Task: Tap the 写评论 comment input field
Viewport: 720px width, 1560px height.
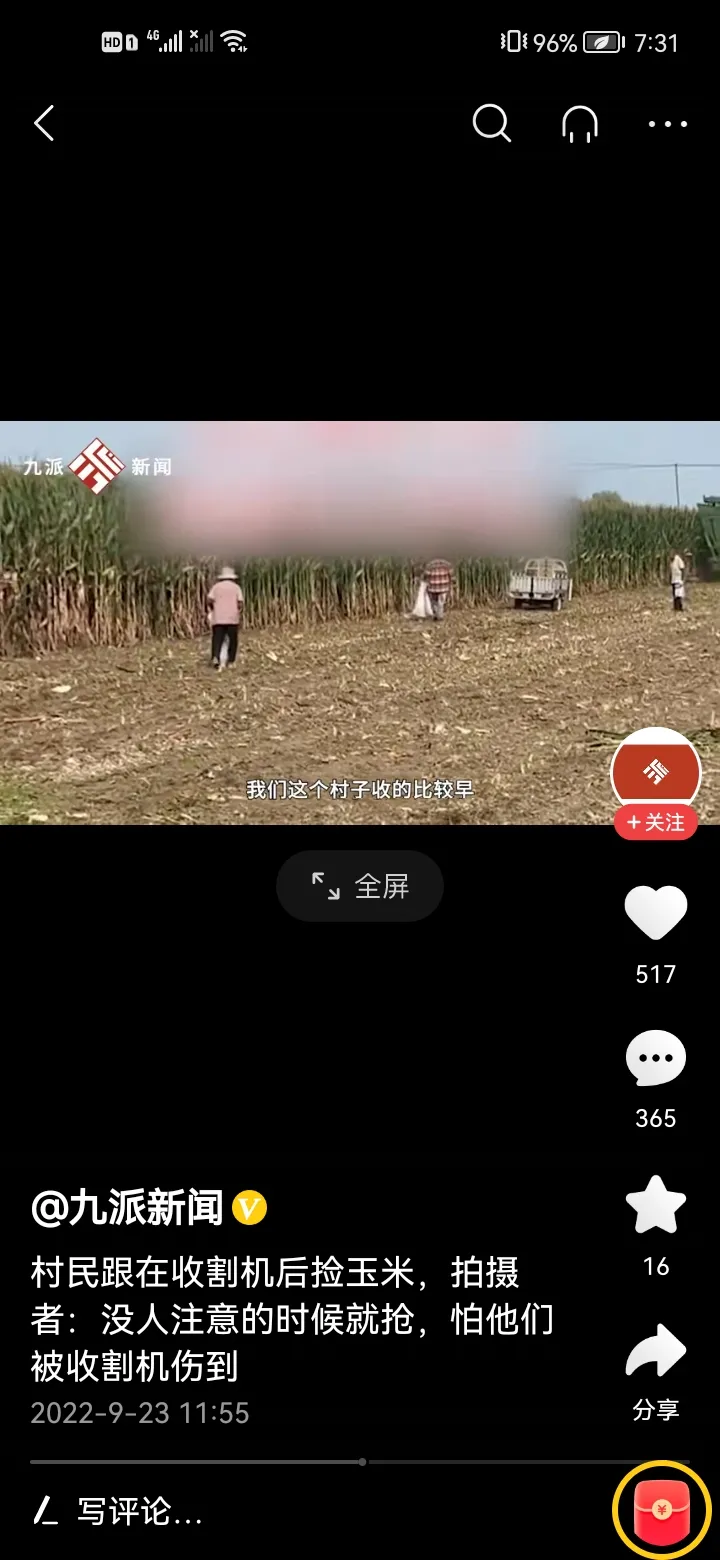Action: click(140, 1511)
